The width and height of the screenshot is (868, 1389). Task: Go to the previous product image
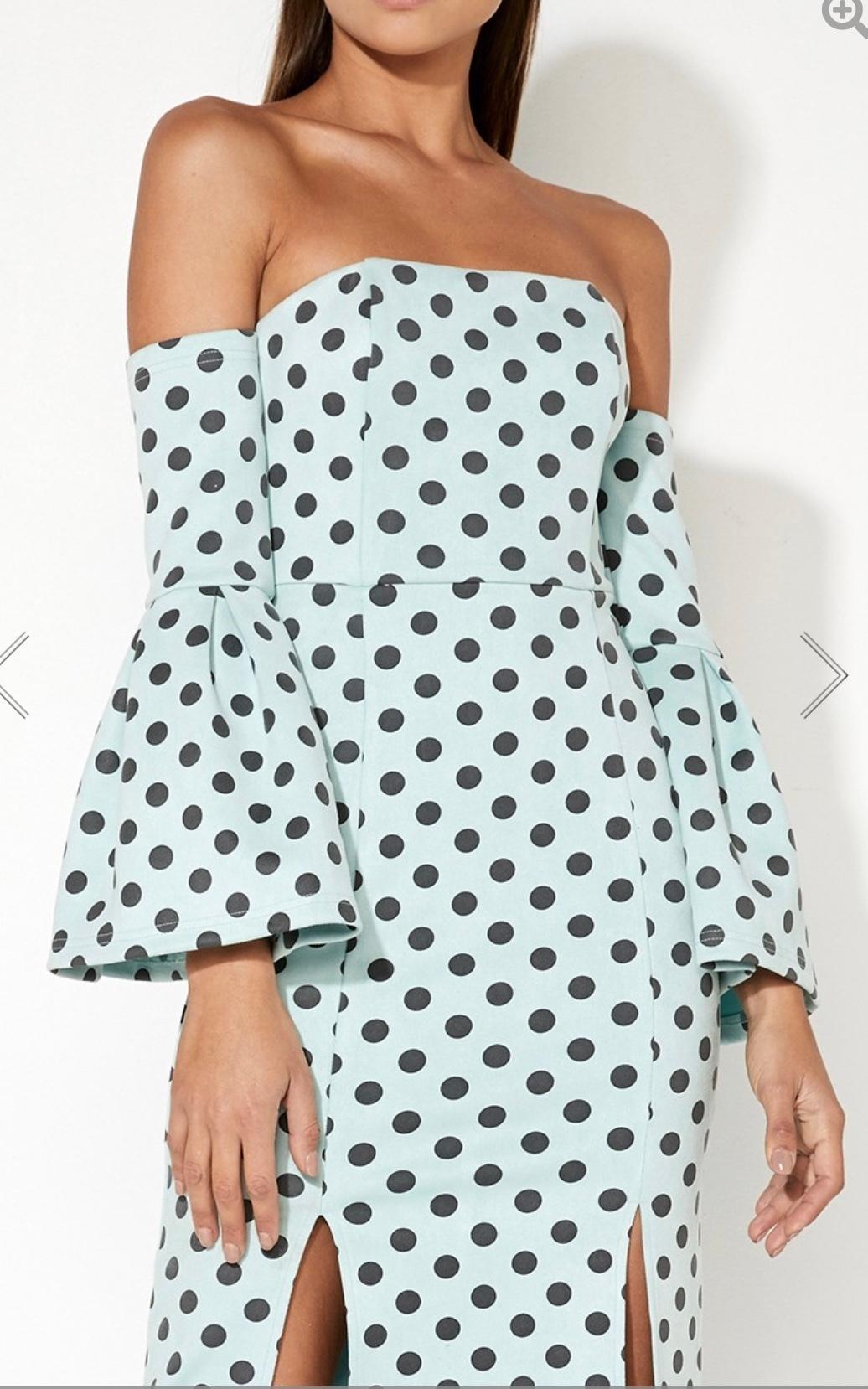pyautogui.click(x=14, y=674)
